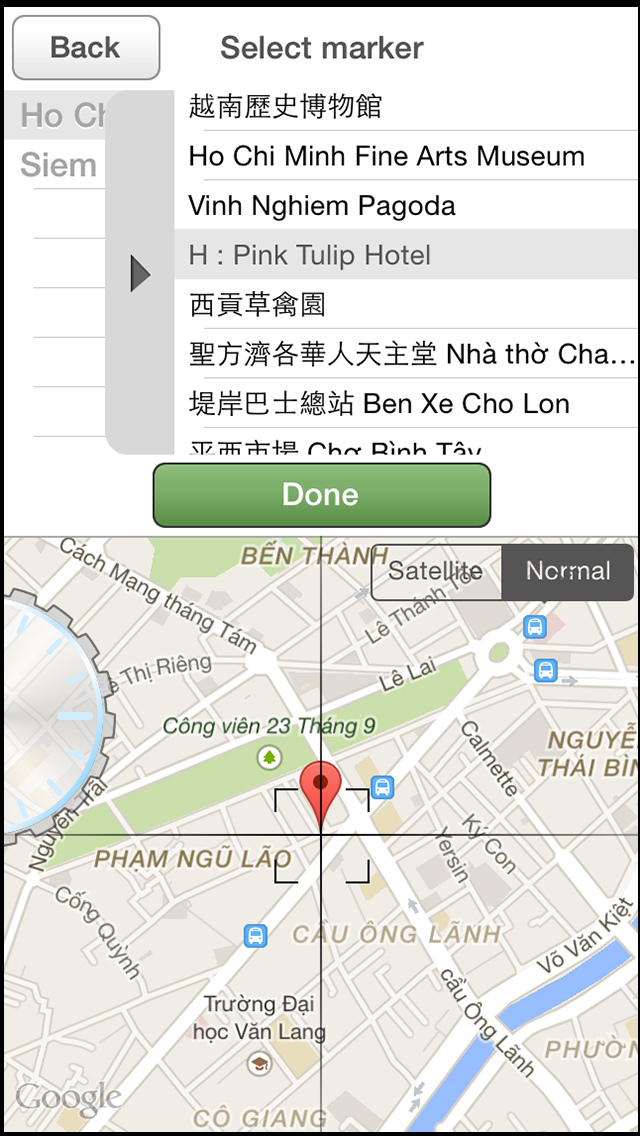Image resolution: width=640 pixels, height=1136 pixels.
Task: Pick H : Pink Tulip Hotel
Action: (x=405, y=255)
